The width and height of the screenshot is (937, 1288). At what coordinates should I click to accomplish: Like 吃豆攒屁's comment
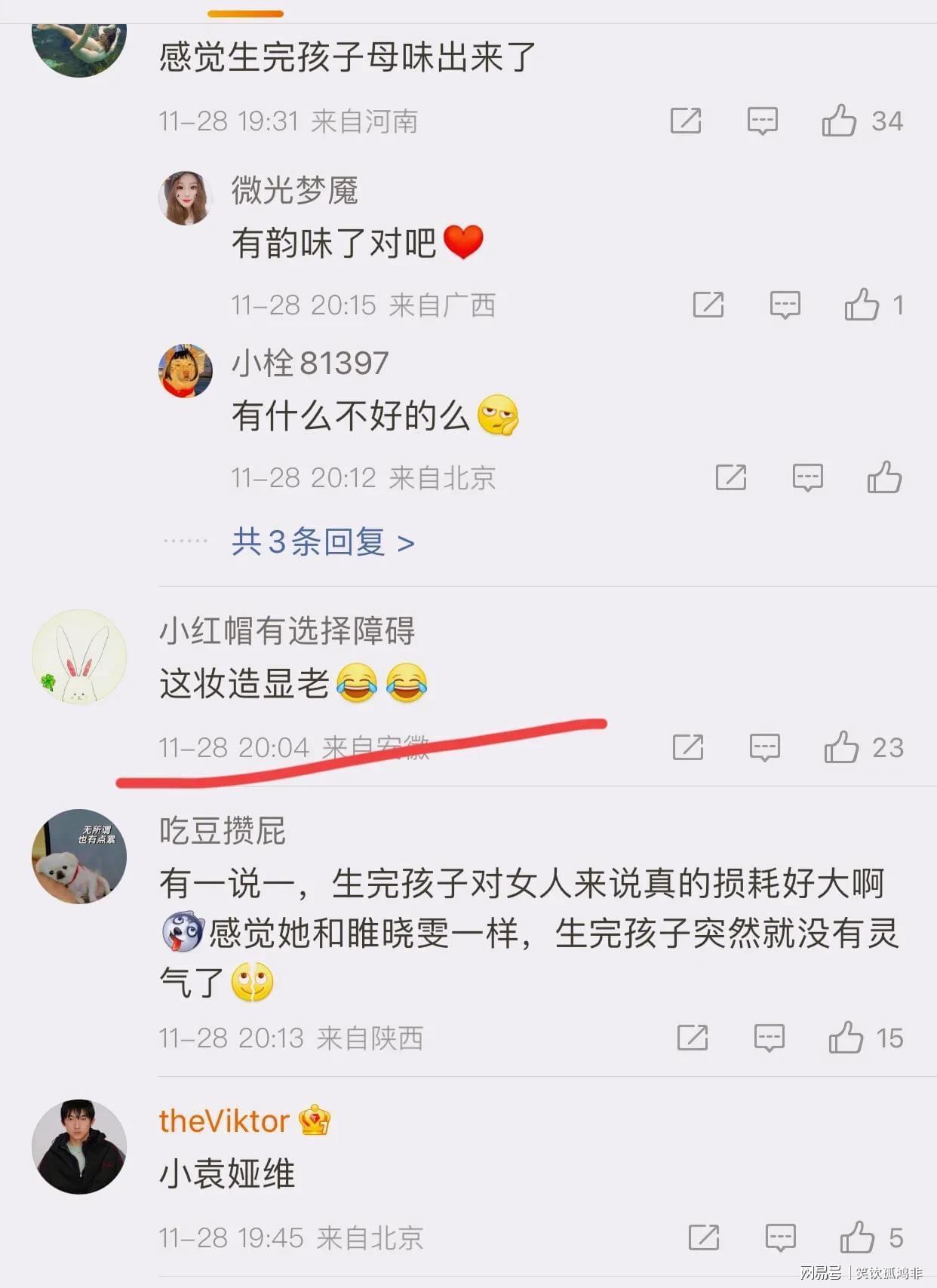(x=846, y=1038)
